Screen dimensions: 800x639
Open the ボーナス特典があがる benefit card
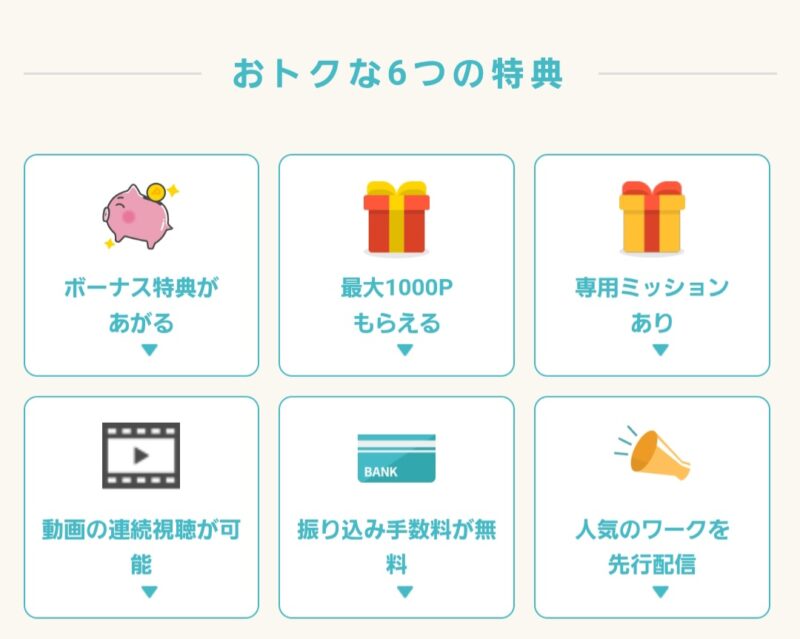pyautogui.click(x=141, y=265)
